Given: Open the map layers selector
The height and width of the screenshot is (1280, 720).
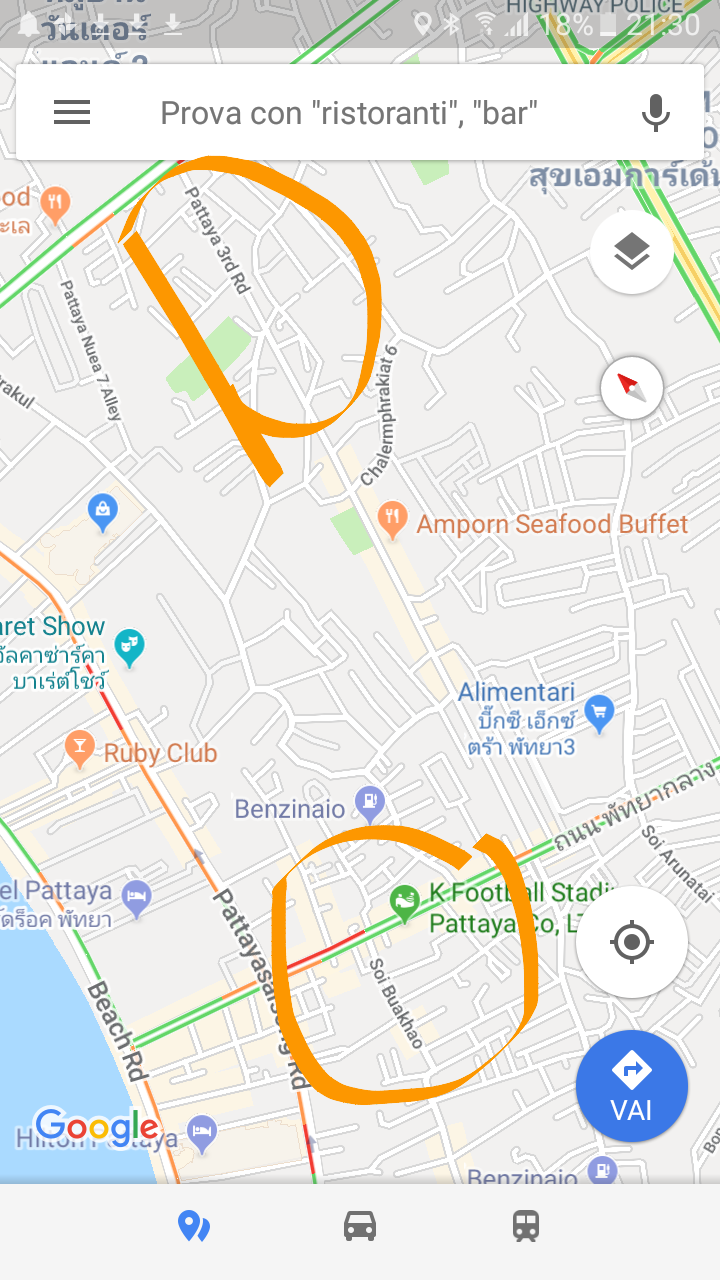Looking at the screenshot, I should tap(631, 252).
